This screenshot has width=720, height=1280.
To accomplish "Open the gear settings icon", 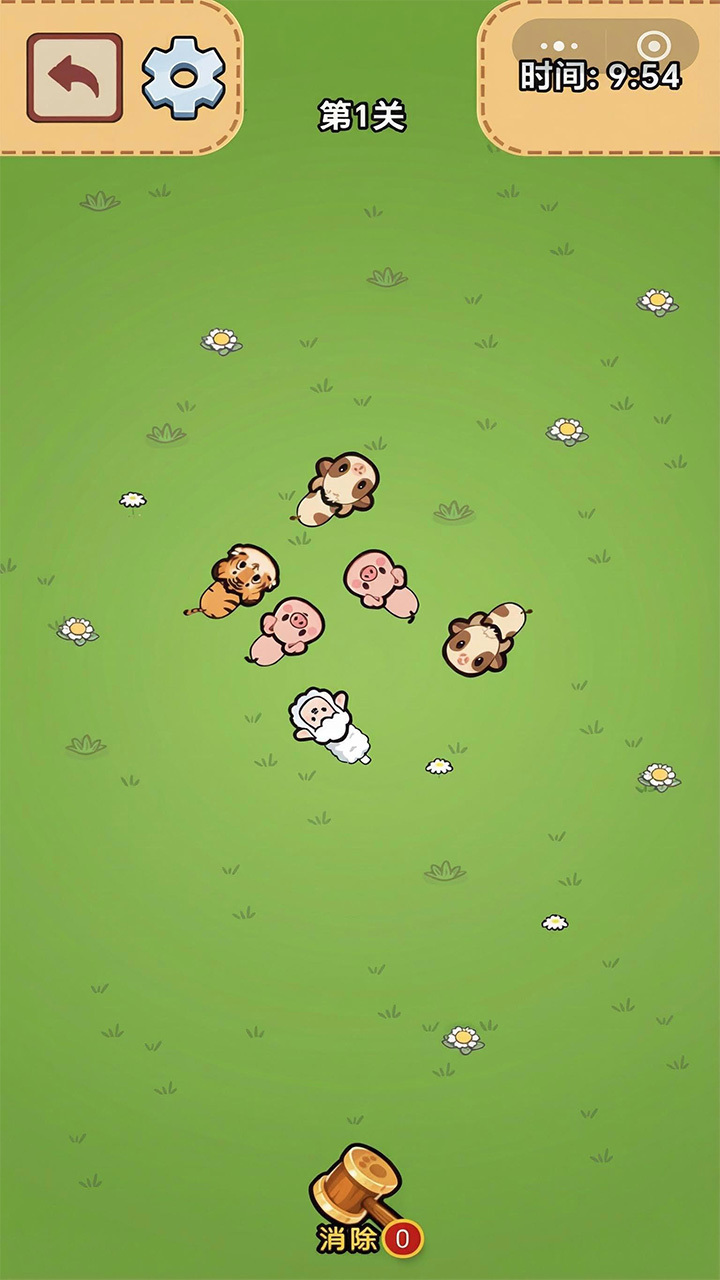I will click(183, 78).
